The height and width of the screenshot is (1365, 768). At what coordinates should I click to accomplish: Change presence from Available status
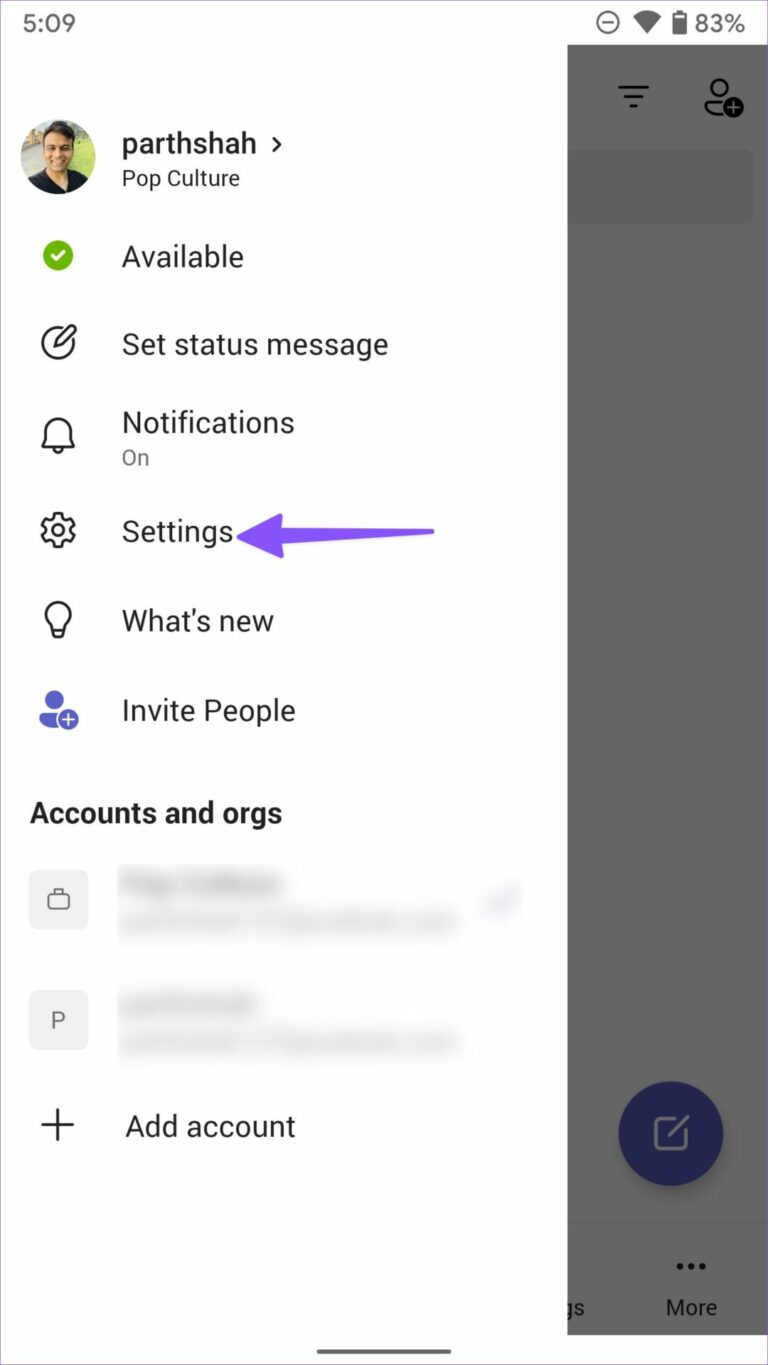click(182, 256)
